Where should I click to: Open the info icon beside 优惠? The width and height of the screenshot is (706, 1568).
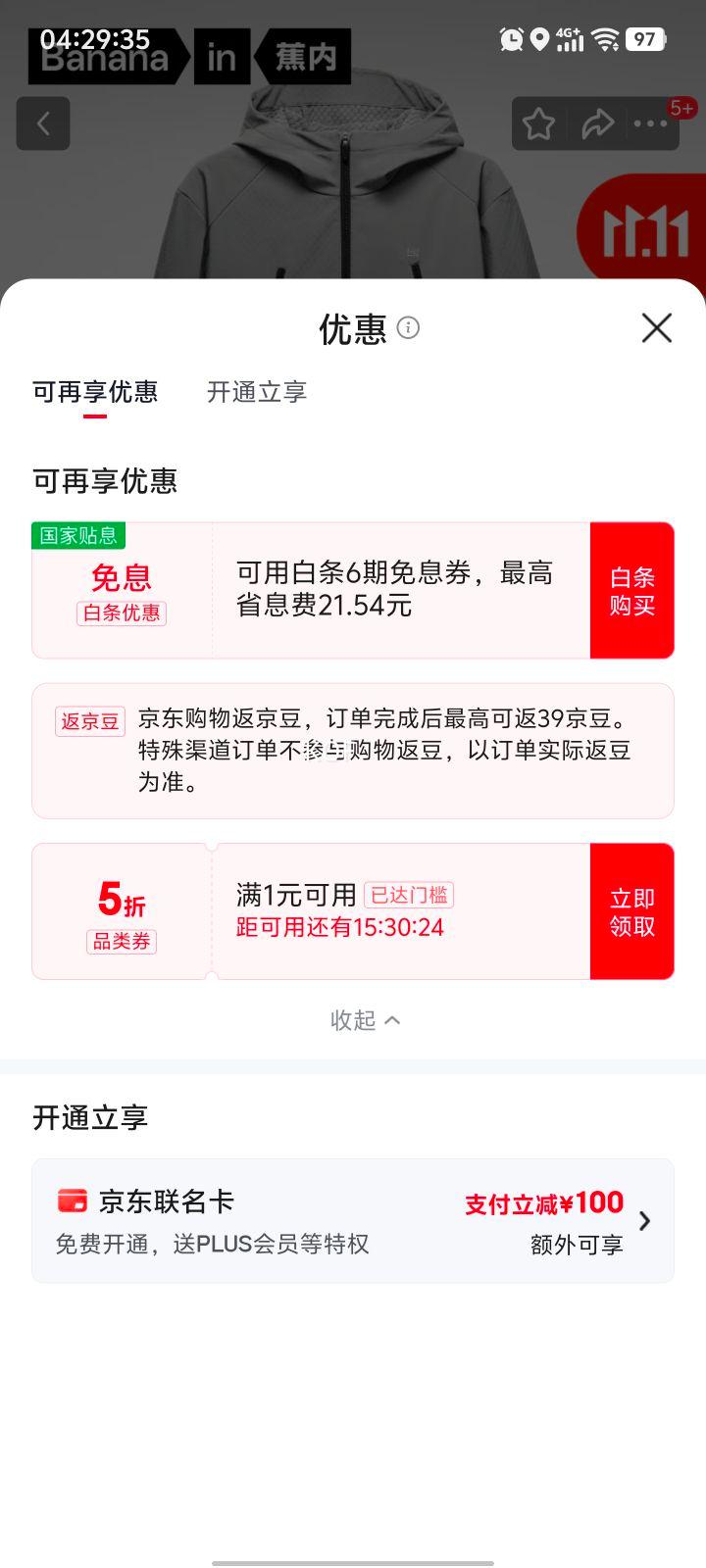point(408,327)
